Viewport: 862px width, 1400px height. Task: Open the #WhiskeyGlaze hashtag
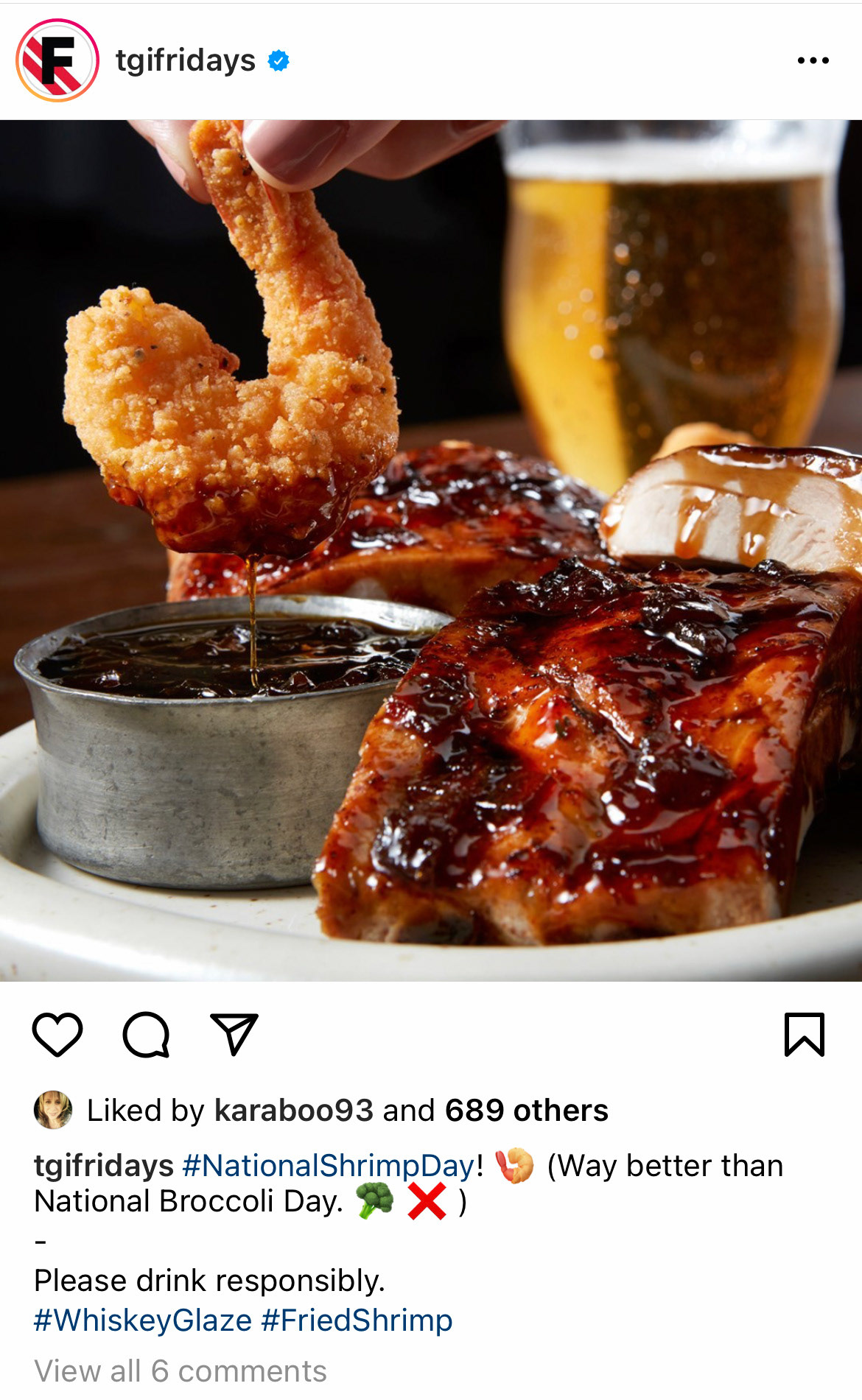(x=143, y=1320)
